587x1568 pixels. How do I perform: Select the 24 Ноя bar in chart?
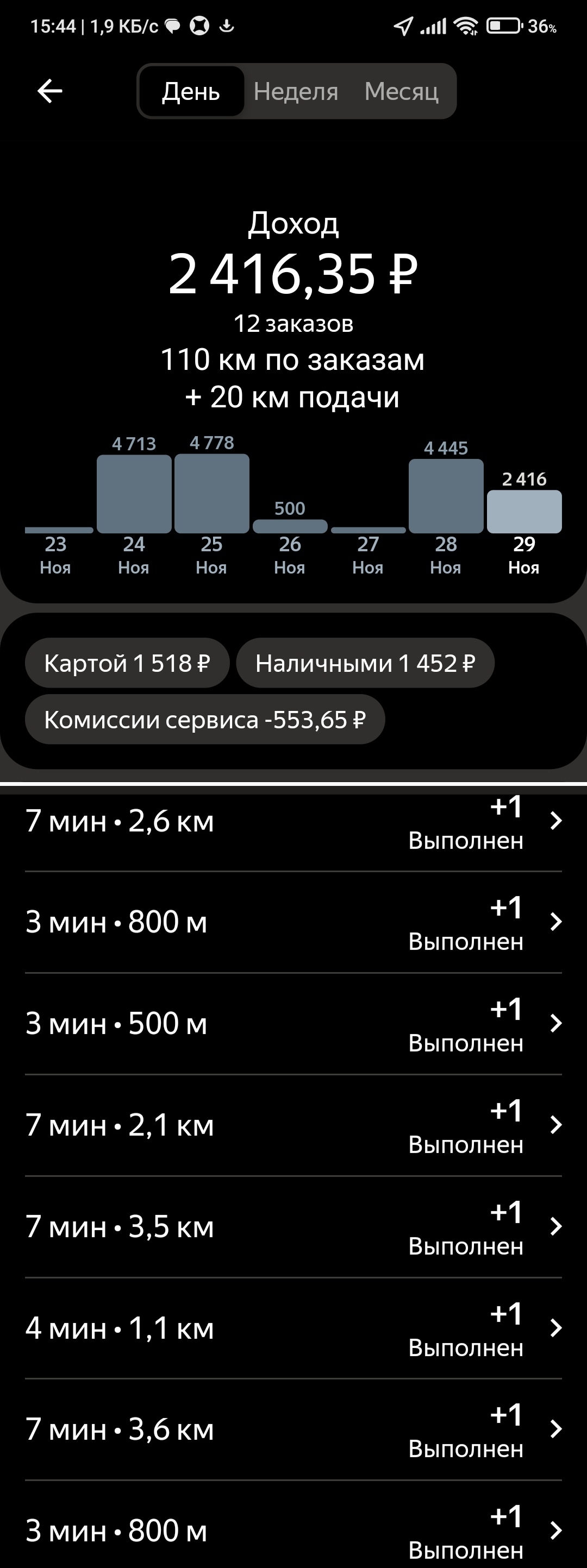134,494
